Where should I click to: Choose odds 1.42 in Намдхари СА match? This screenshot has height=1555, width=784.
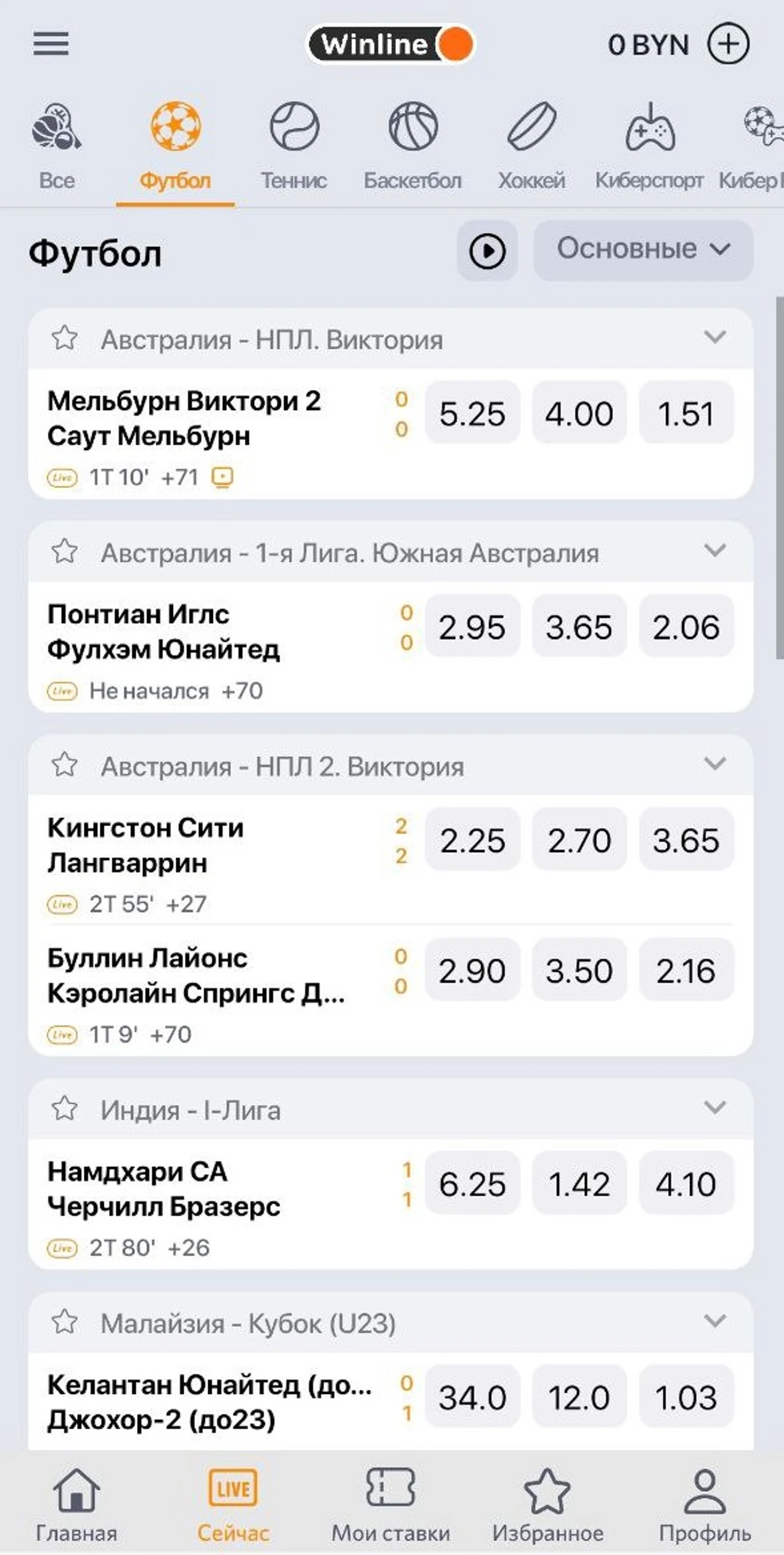(579, 1184)
